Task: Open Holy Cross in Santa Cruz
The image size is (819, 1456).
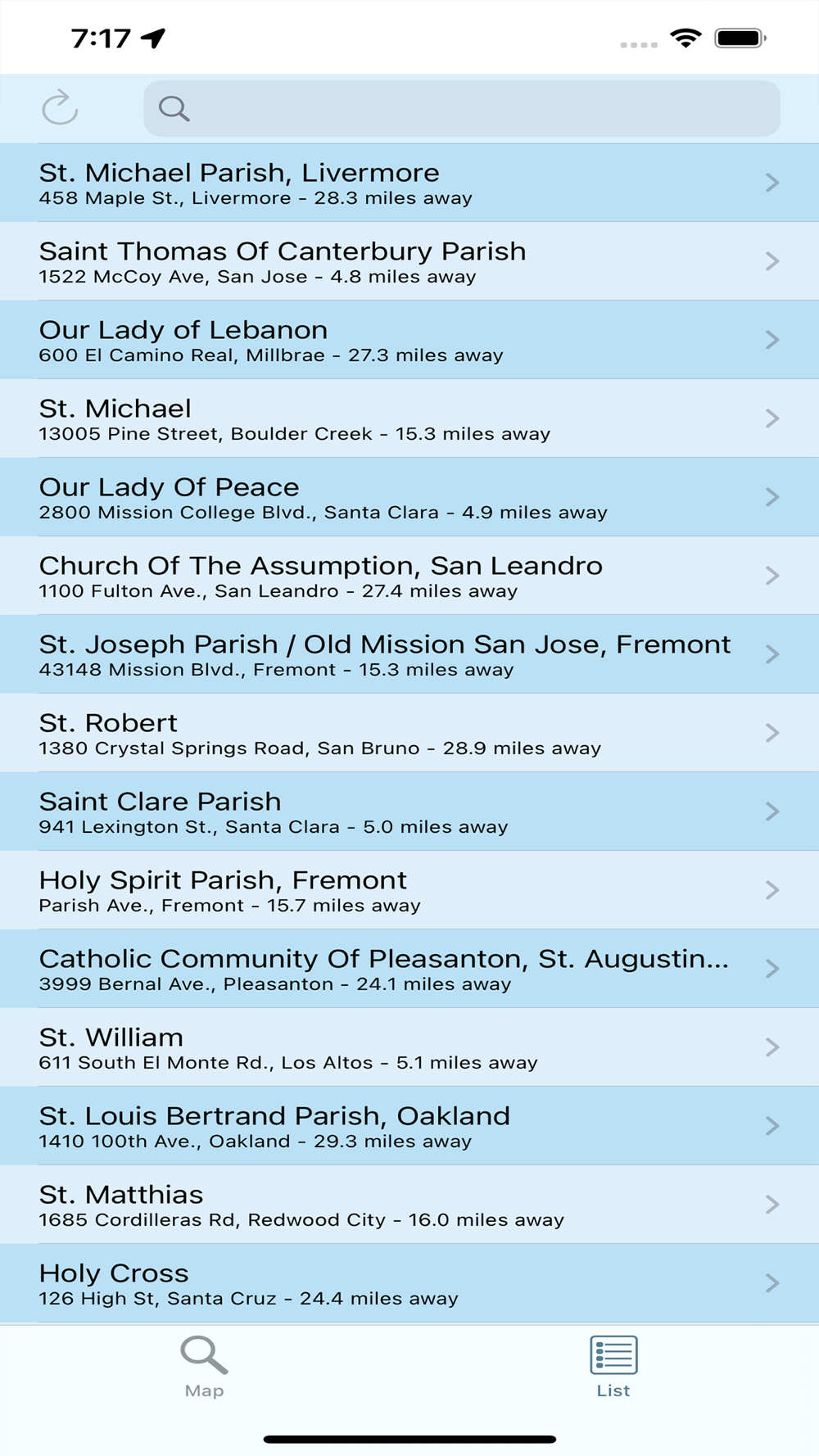Action: tap(409, 1283)
